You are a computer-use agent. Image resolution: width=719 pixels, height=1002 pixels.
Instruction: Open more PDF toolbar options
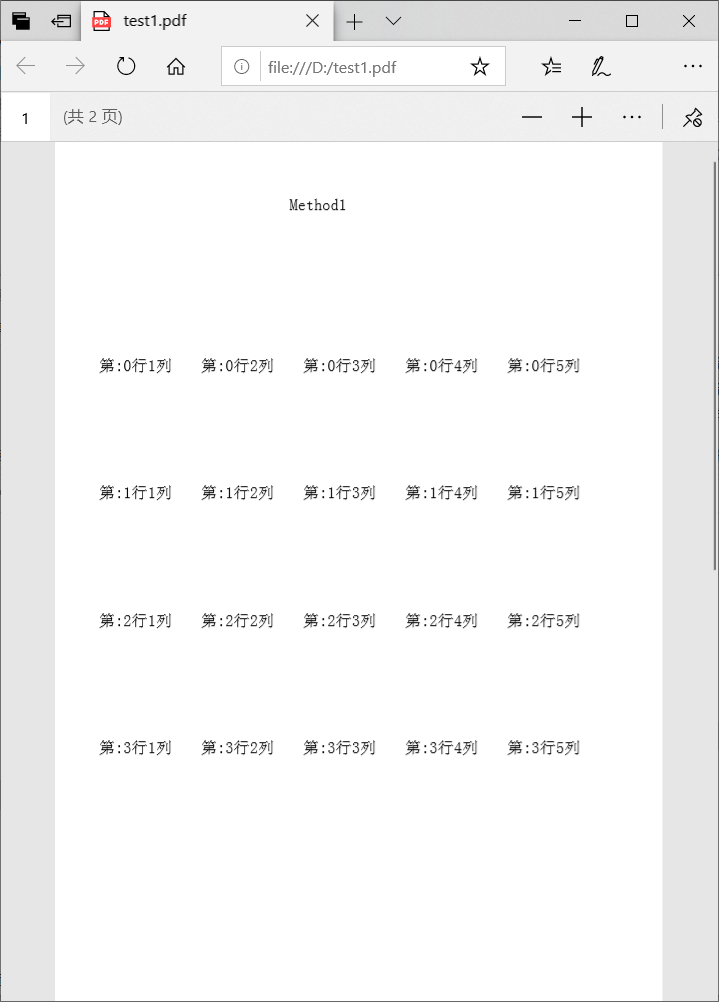point(631,118)
